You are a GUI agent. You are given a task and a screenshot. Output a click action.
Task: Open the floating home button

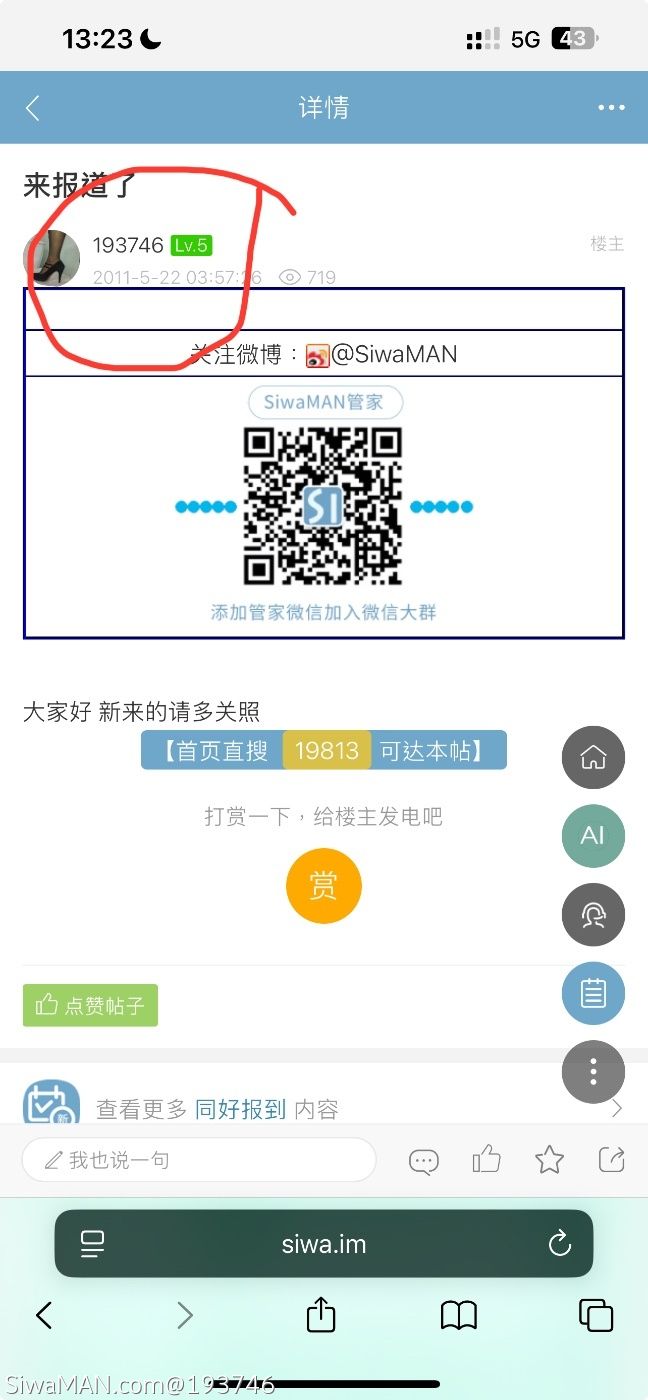click(x=593, y=757)
